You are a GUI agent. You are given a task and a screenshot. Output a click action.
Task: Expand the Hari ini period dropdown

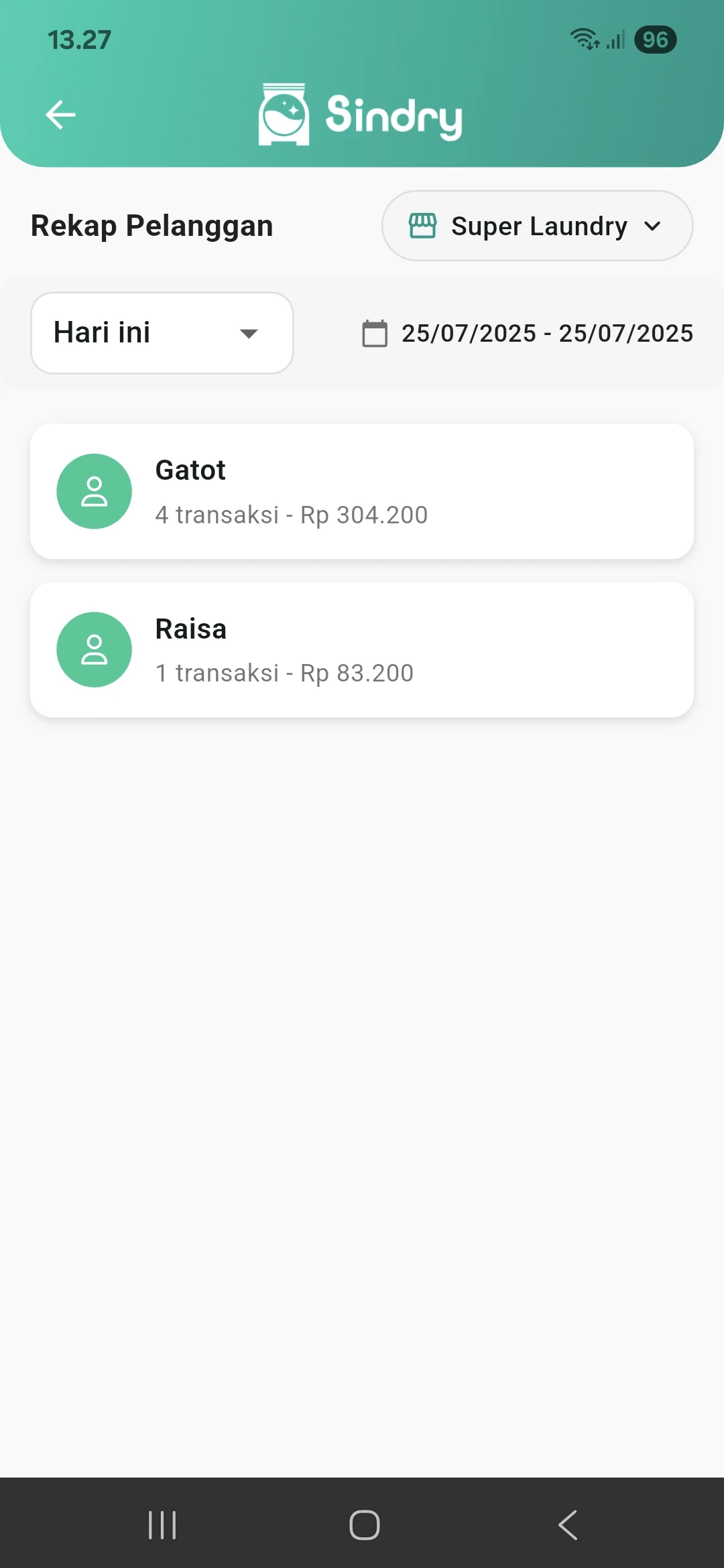point(162,333)
